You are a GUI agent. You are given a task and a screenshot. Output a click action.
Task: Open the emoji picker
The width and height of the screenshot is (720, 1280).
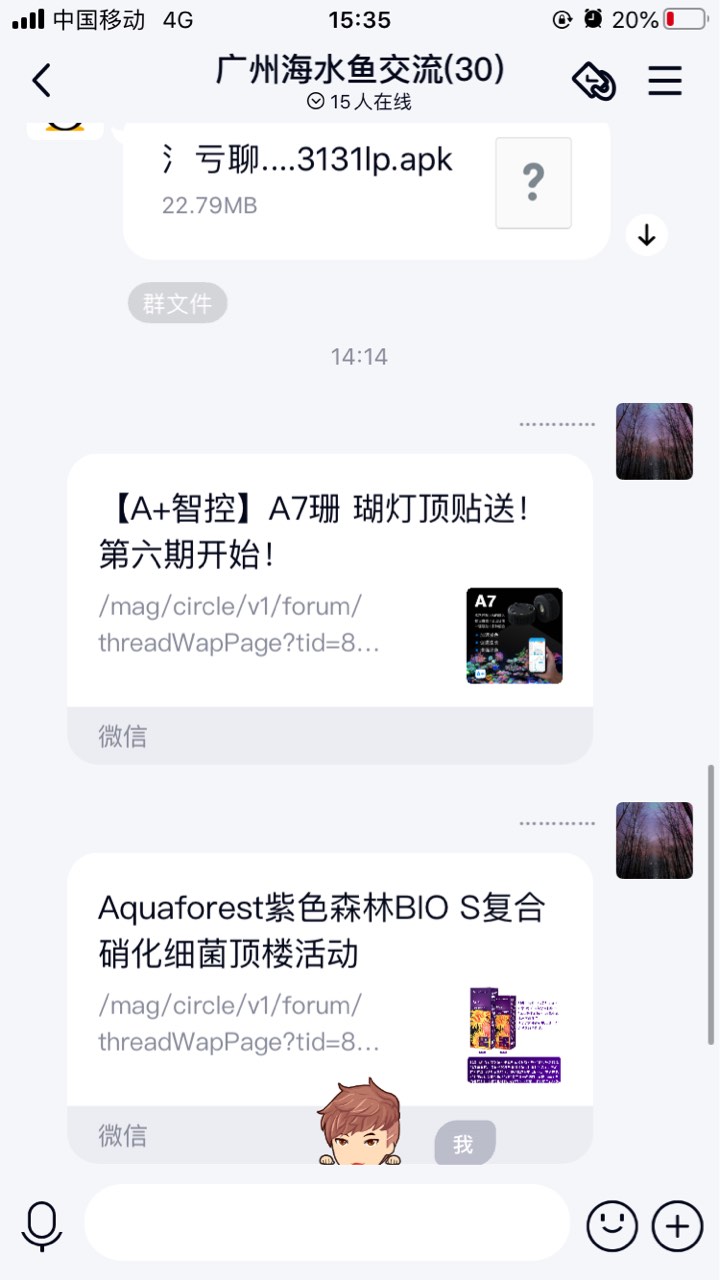(611, 1225)
